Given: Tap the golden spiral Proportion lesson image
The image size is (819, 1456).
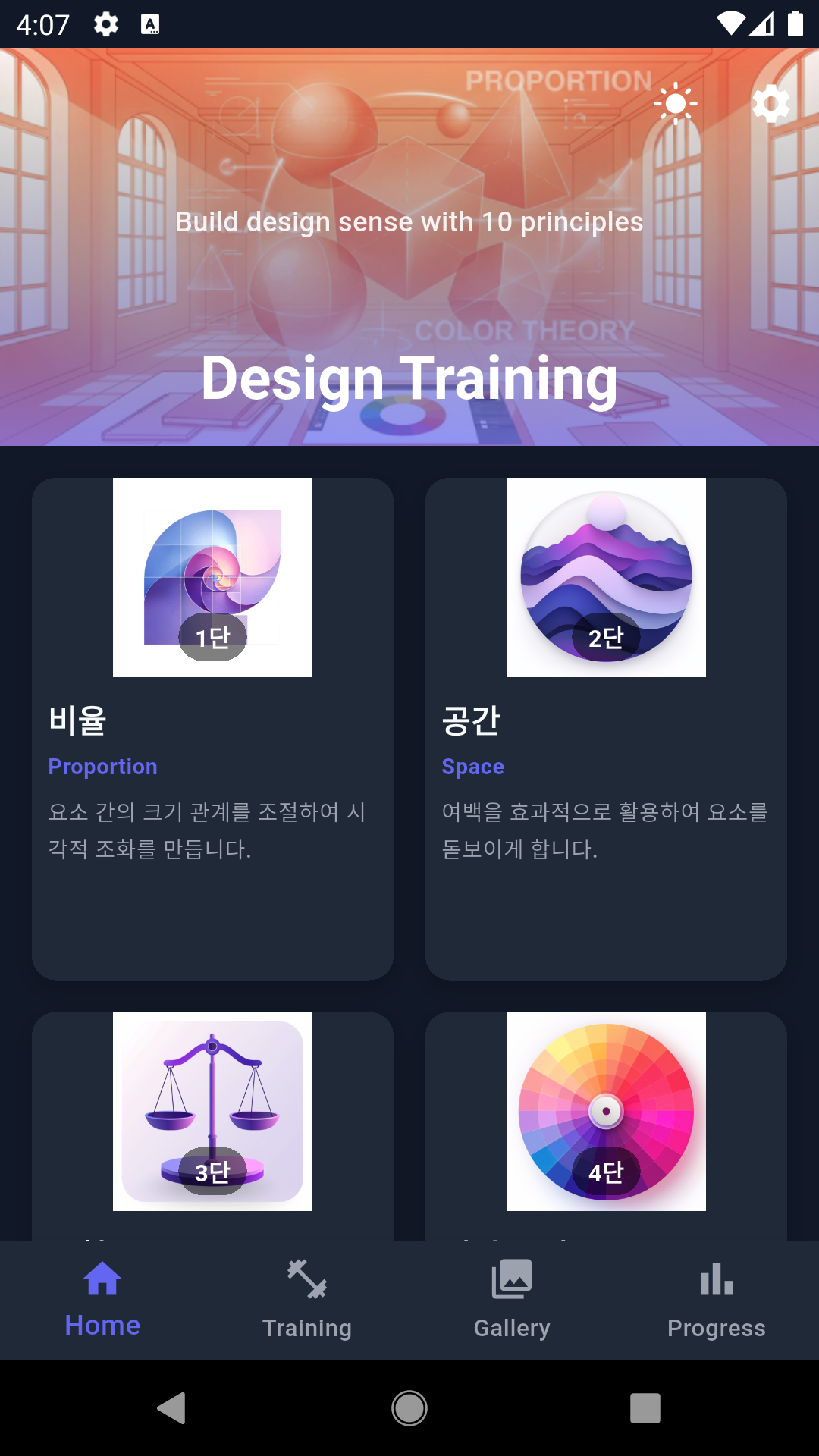Looking at the screenshot, I should click(212, 576).
